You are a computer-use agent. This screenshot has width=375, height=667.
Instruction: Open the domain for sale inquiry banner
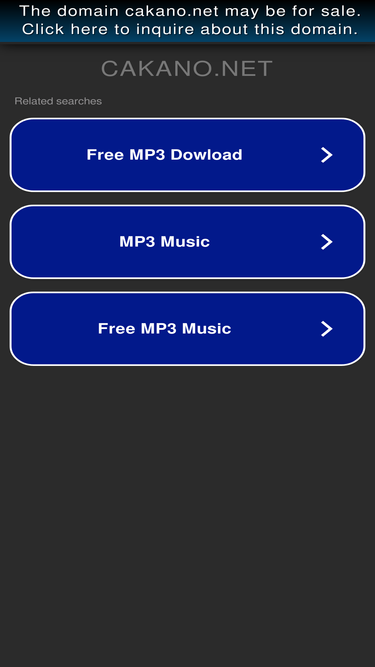[188, 21]
